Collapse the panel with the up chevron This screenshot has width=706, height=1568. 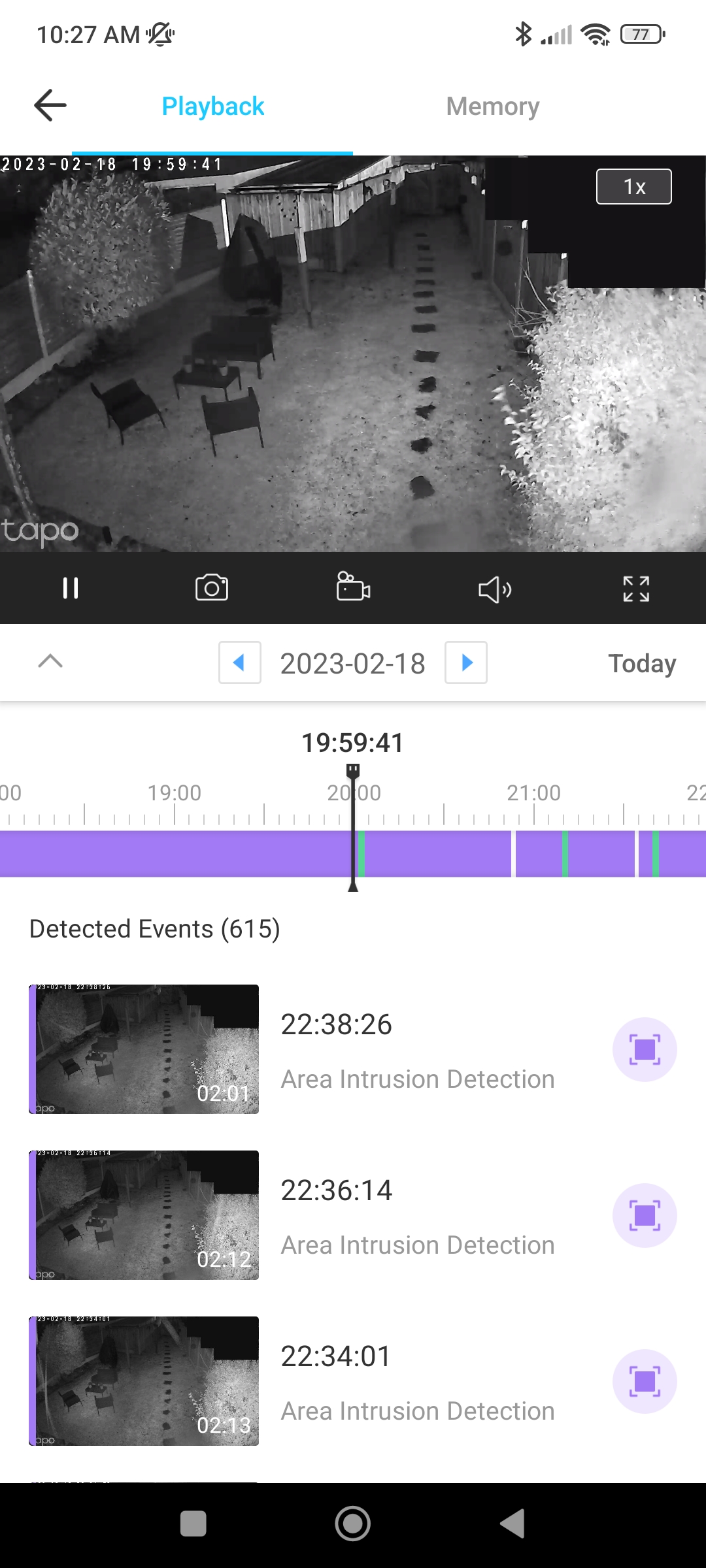pyautogui.click(x=50, y=662)
